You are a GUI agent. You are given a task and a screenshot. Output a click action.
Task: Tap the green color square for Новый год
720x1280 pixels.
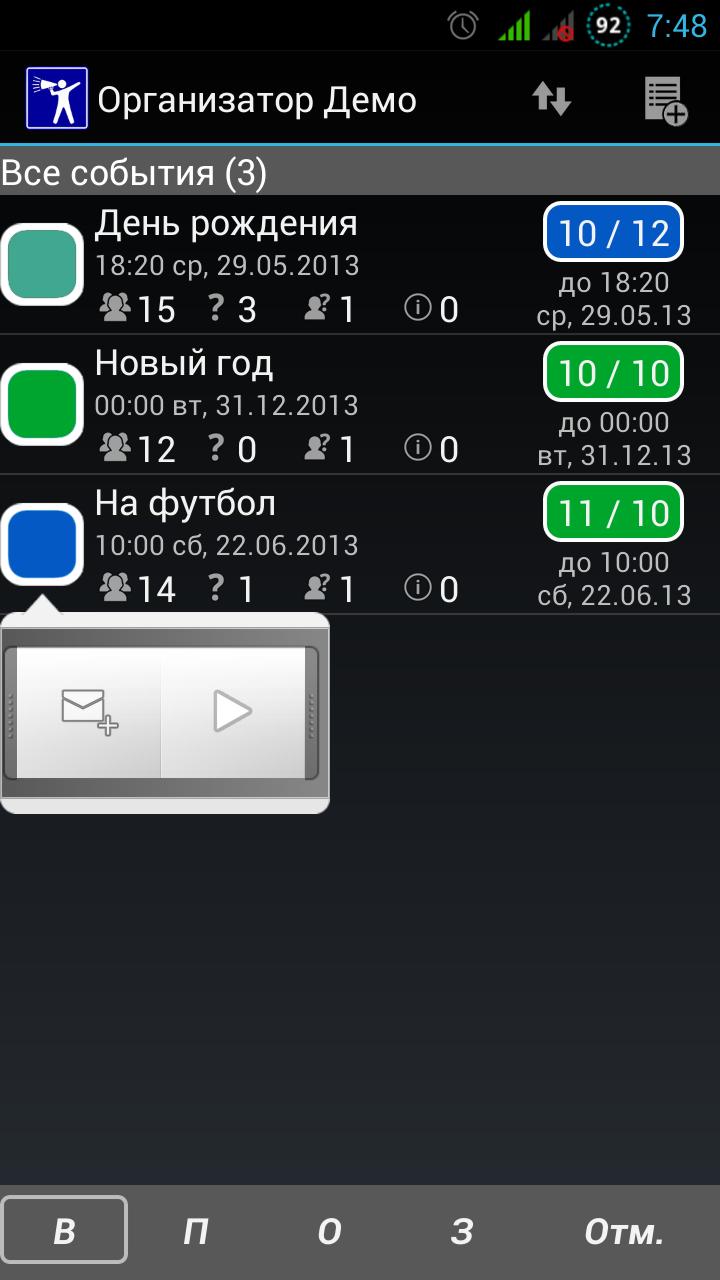click(x=42, y=404)
